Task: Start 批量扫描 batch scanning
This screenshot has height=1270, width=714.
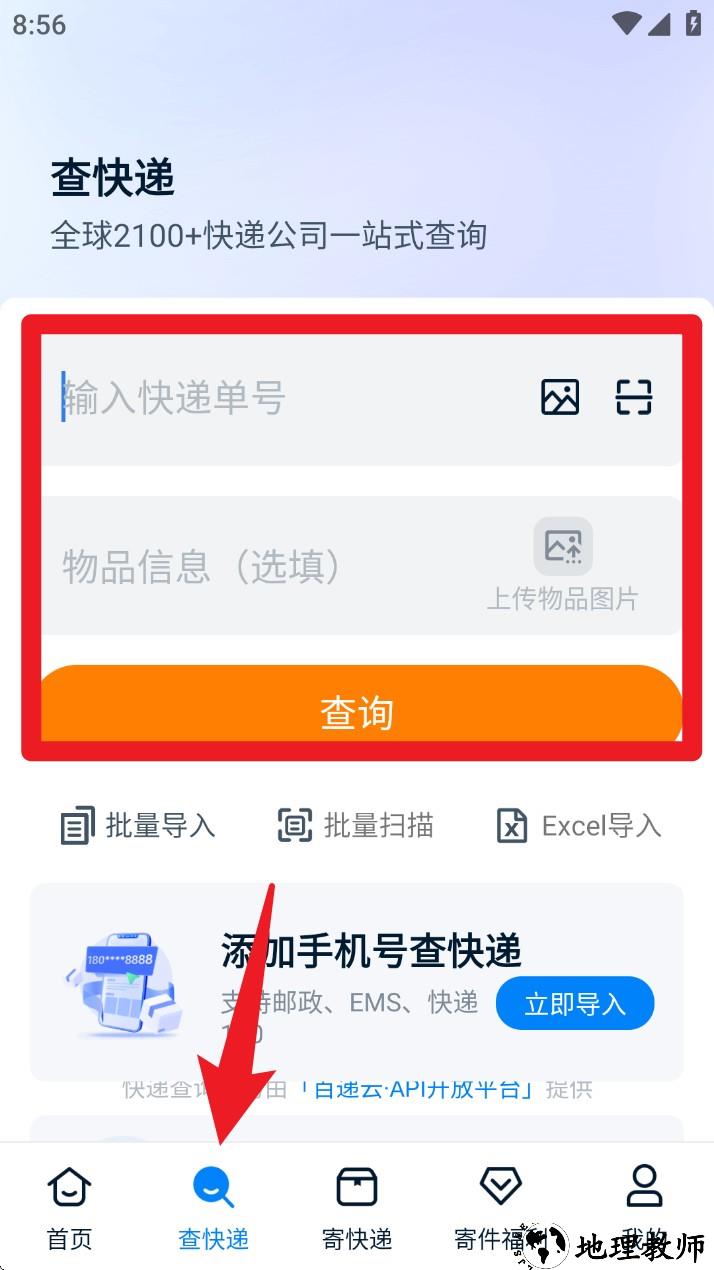Action: [x=356, y=826]
